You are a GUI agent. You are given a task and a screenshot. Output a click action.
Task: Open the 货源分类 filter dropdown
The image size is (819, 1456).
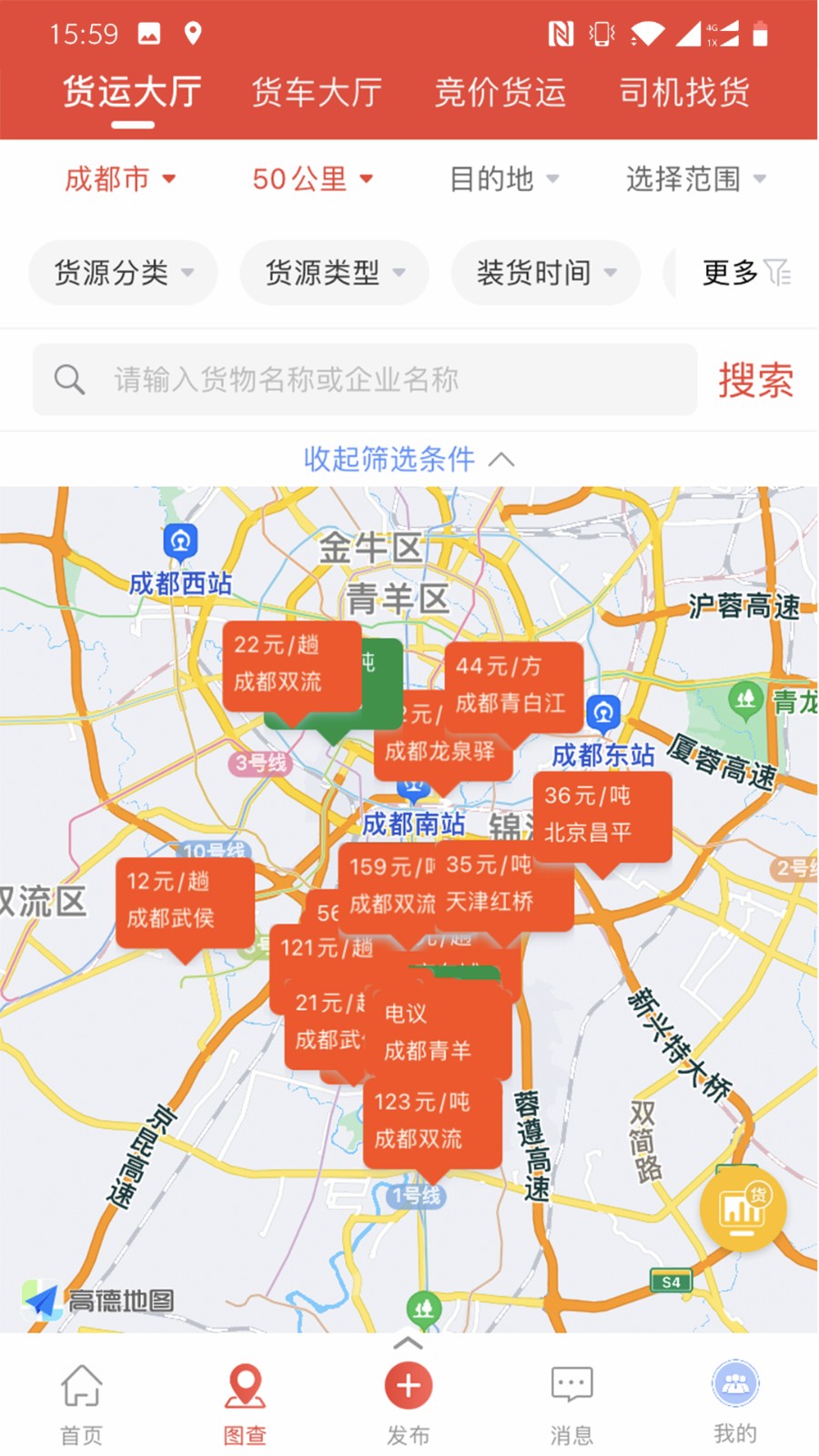point(123,273)
